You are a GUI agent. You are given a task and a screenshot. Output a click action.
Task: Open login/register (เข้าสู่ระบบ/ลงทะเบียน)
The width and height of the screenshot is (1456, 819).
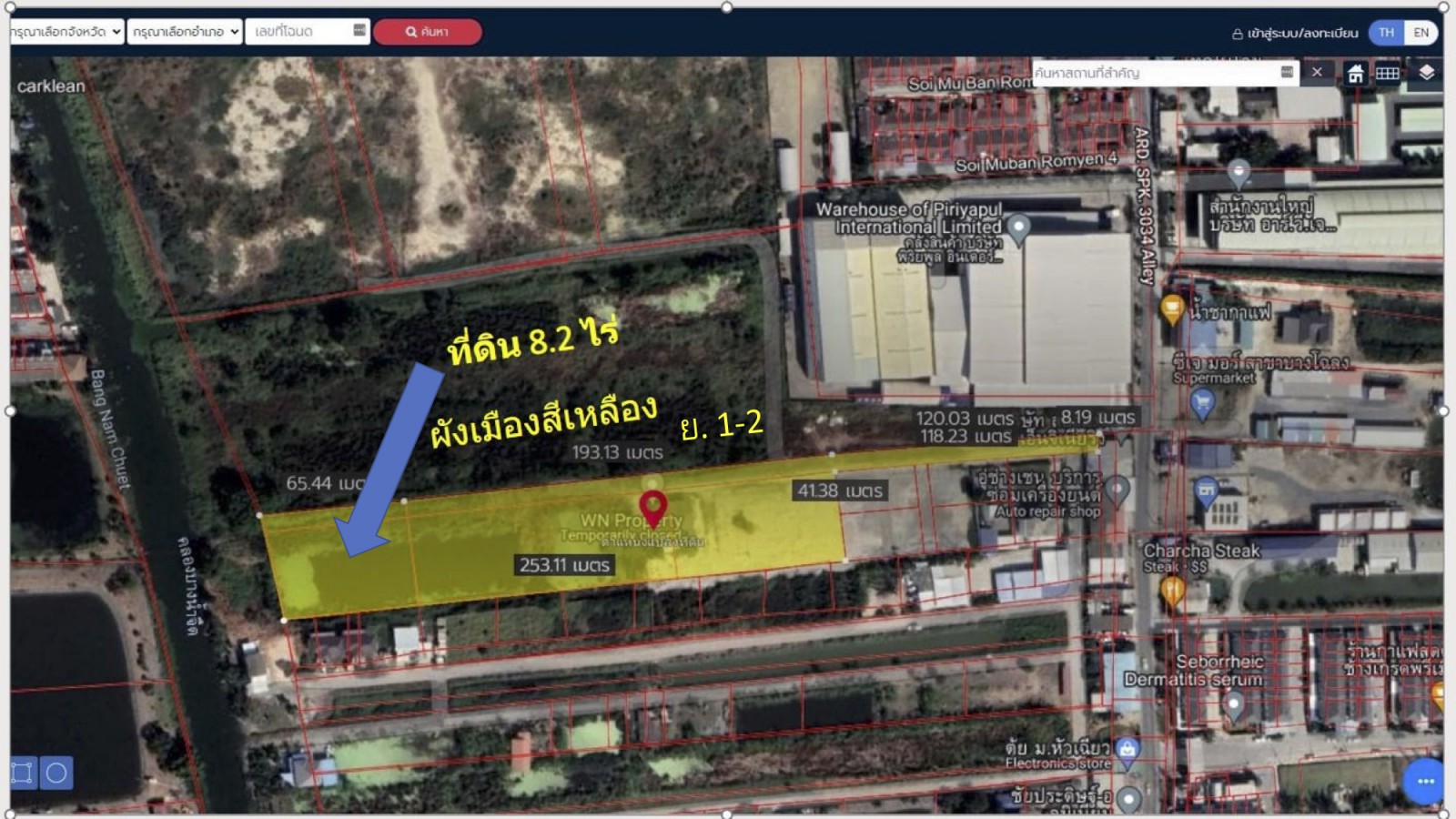tap(1295, 33)
